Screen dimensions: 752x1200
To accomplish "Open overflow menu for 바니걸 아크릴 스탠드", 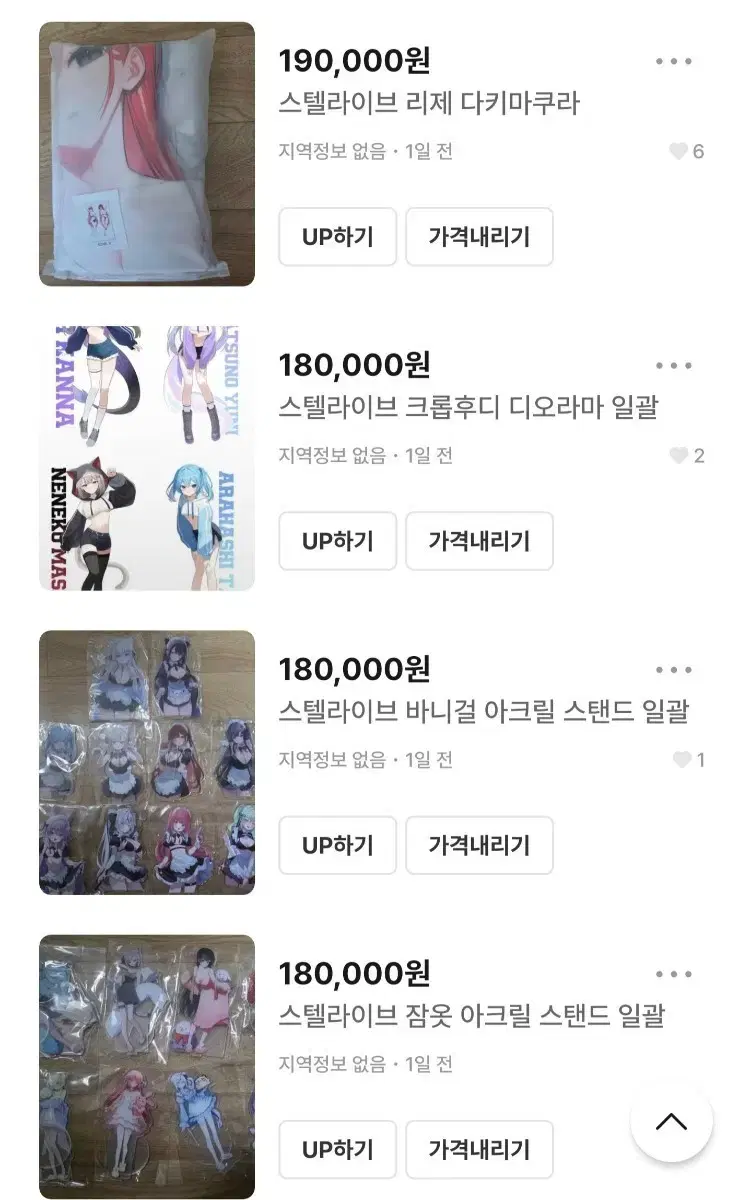I will 673,670.
